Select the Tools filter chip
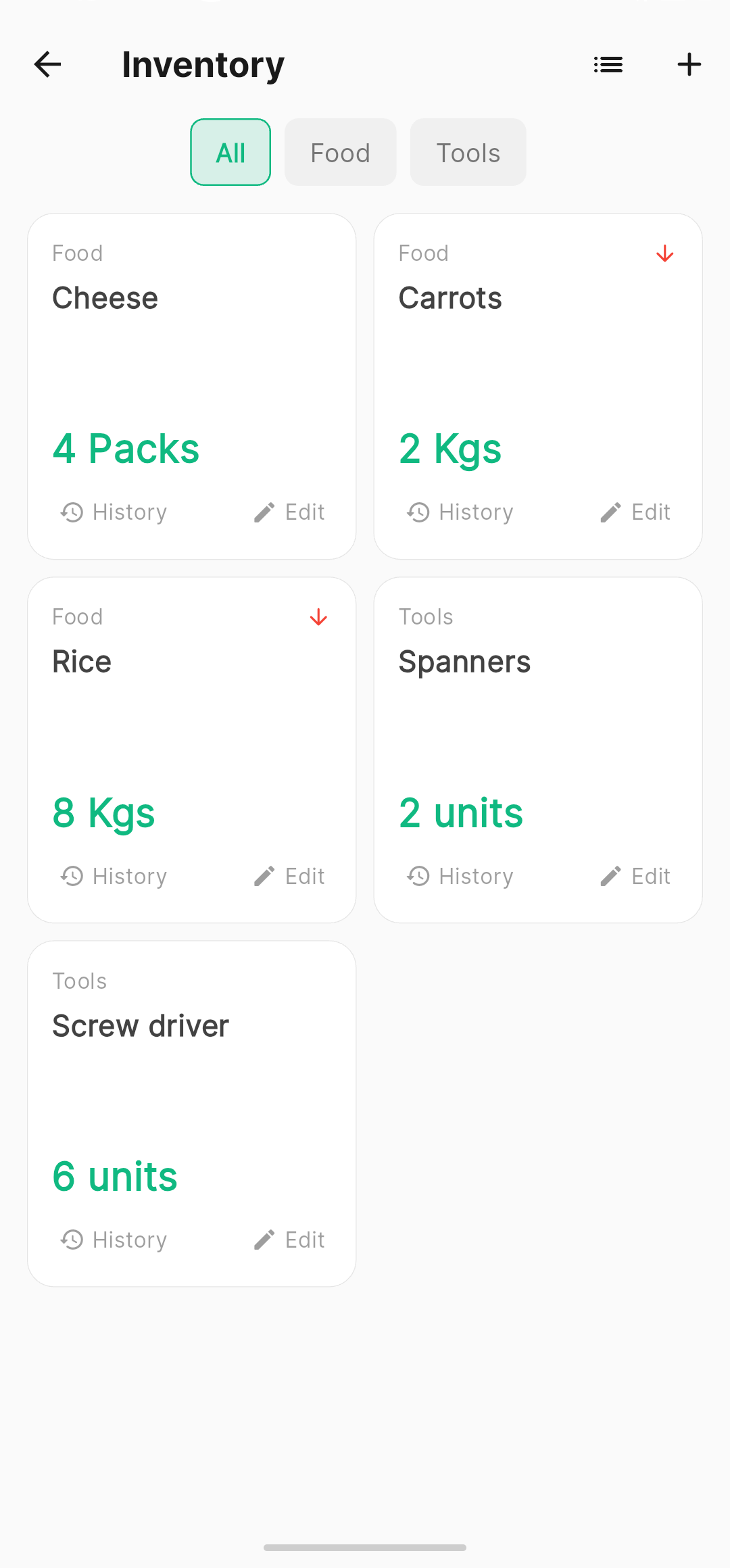Screen dimensions: 730x1568 [468, 152]
